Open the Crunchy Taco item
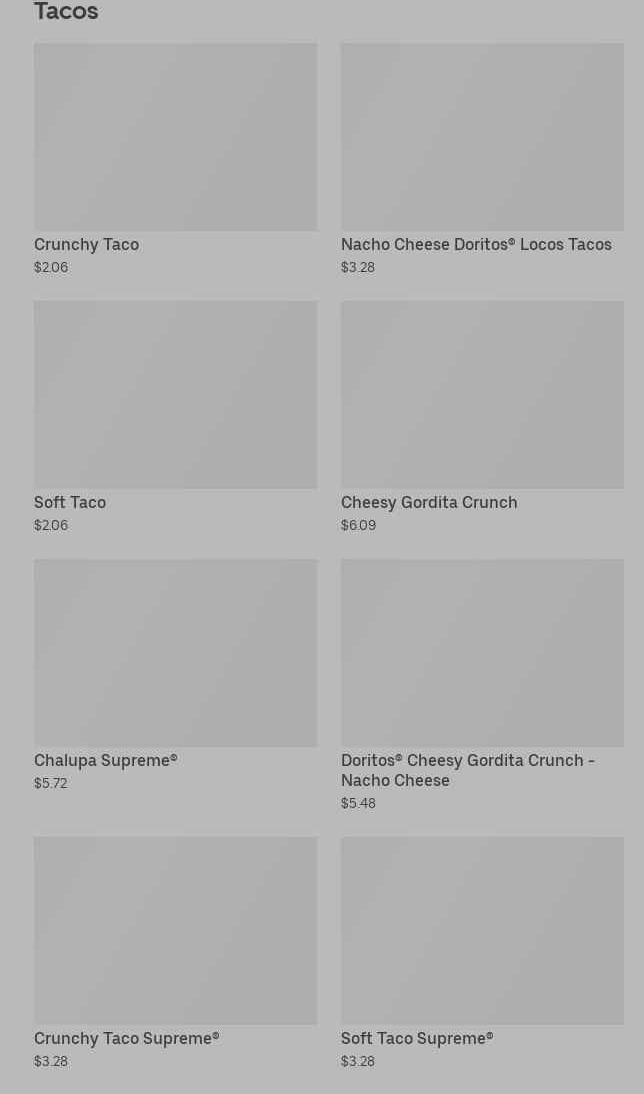 [175, 159]
